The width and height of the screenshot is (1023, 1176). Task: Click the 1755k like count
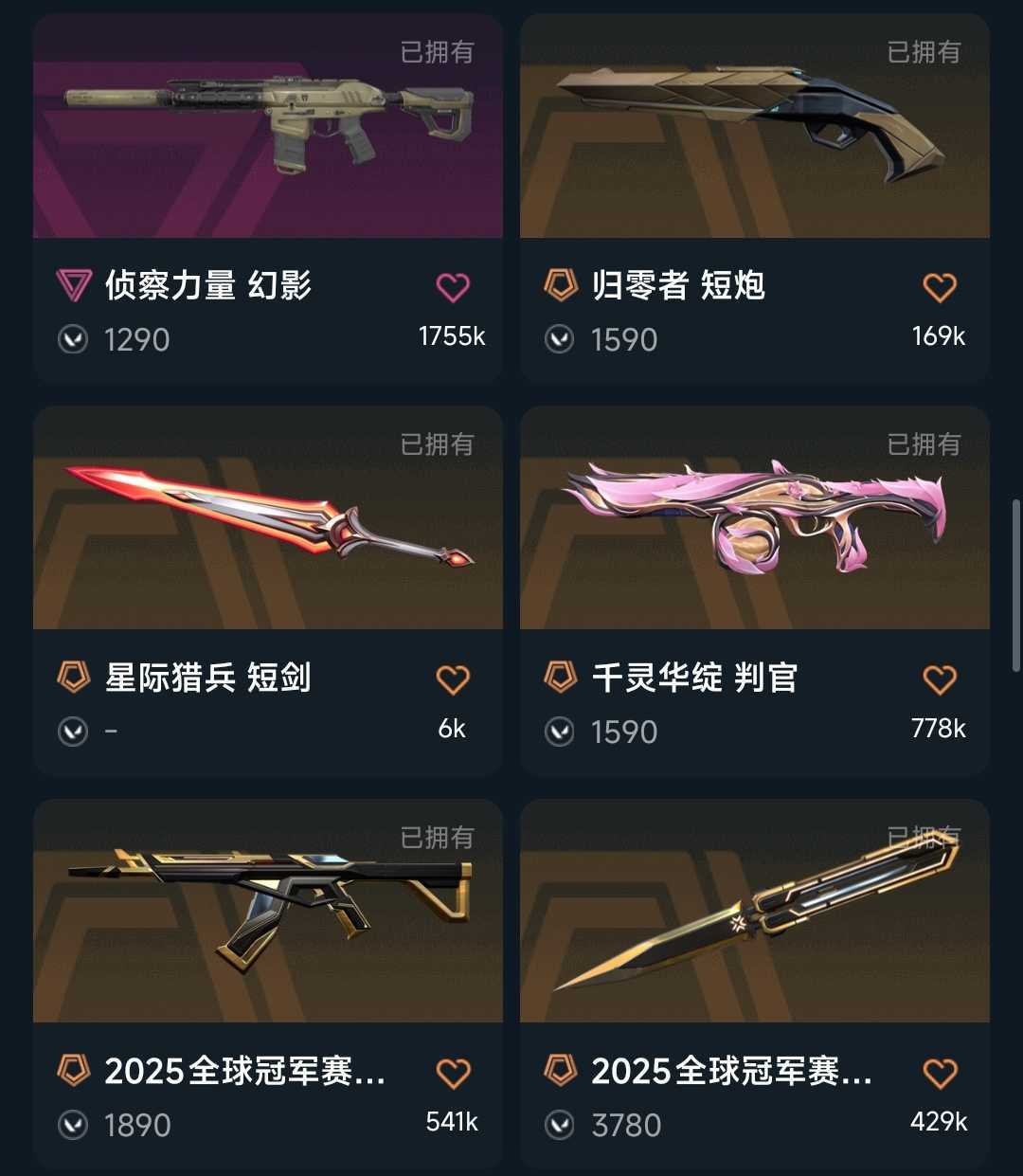[x=450, y=335]
